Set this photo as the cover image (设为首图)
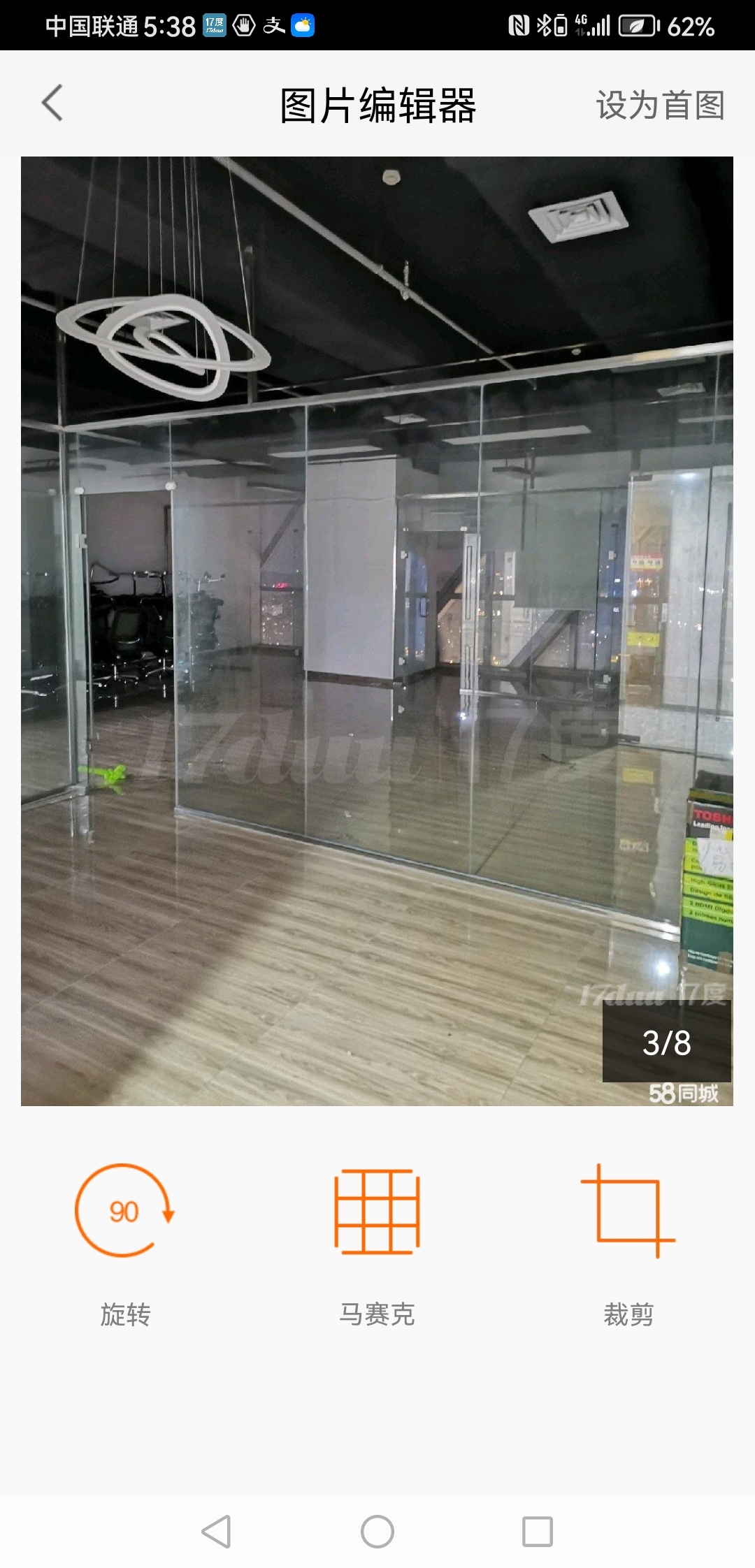 [x=659, y=106]
